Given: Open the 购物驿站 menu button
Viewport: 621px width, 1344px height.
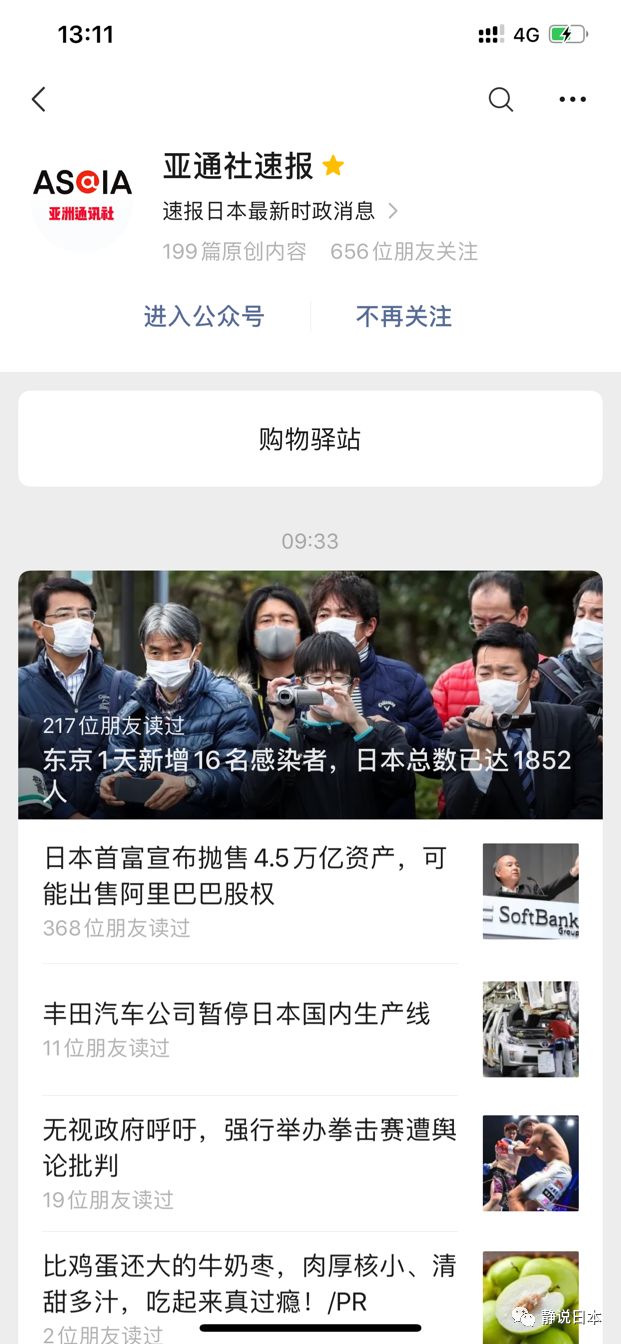Looking at the screenshot, I should [310, 439].
